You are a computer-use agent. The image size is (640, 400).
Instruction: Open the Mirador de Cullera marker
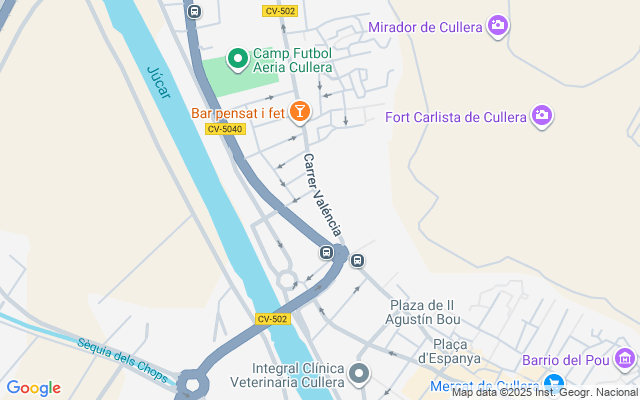(498, 27)
